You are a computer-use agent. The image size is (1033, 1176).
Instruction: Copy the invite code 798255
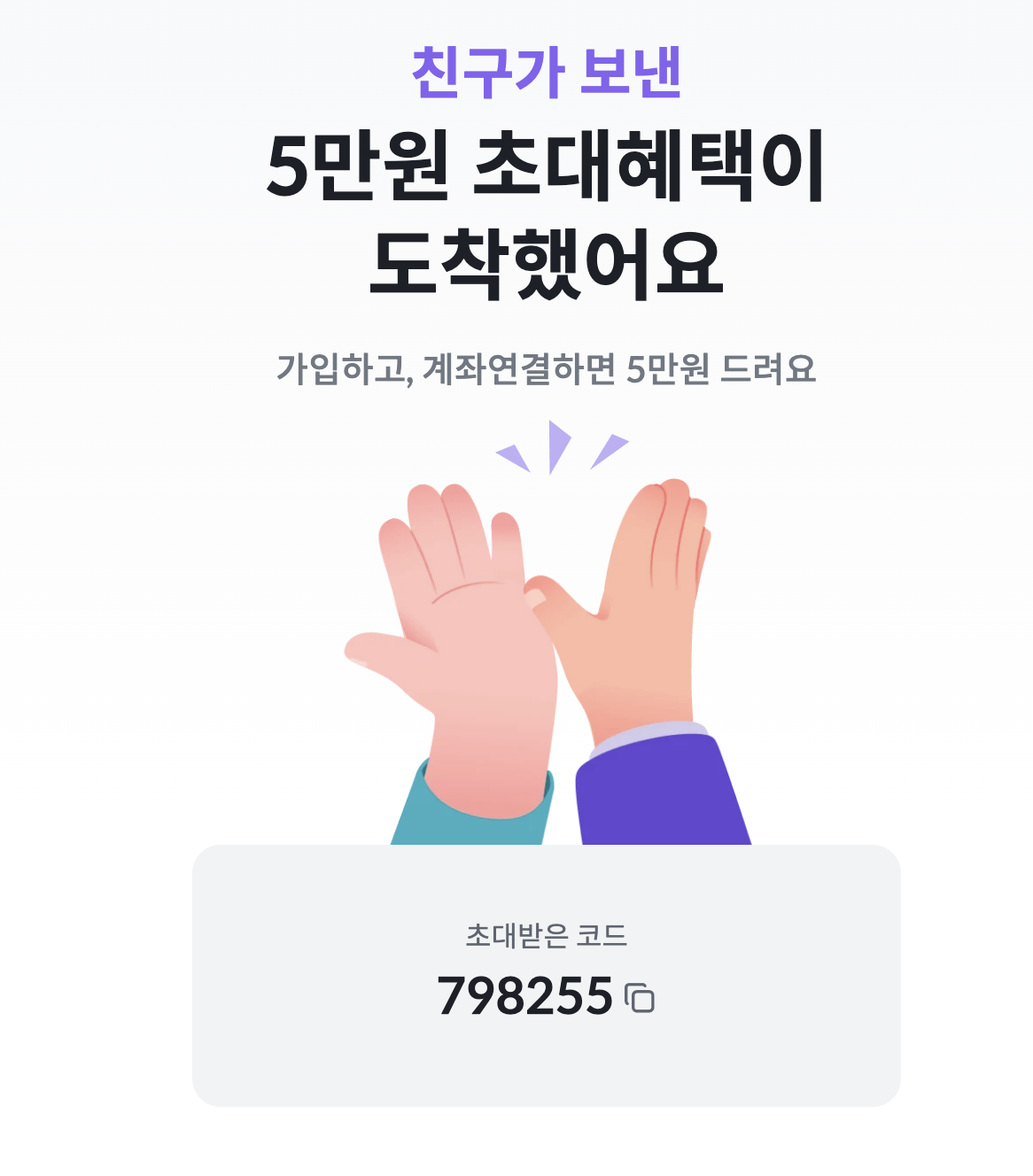tap(640, 998)
